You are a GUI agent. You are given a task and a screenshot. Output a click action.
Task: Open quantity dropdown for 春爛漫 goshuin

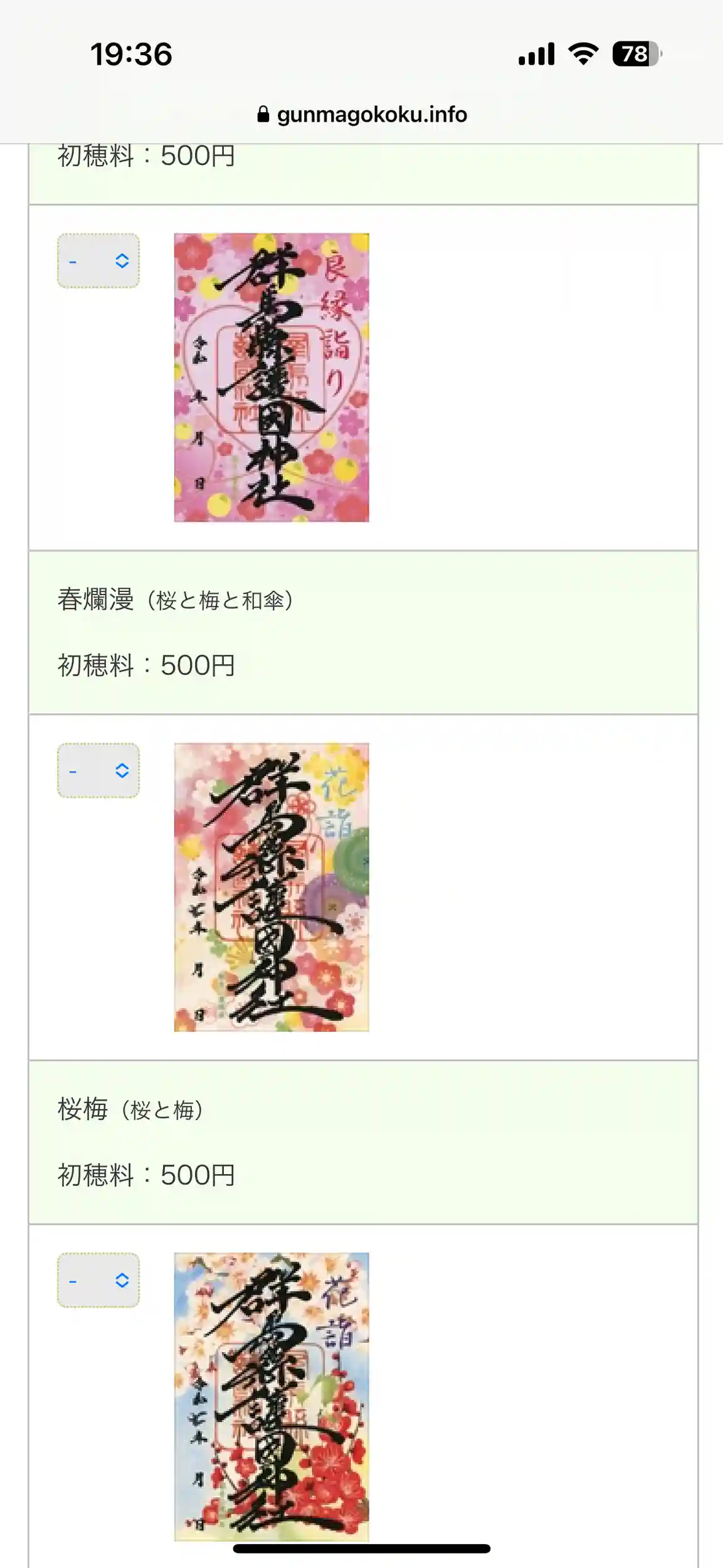98,771
